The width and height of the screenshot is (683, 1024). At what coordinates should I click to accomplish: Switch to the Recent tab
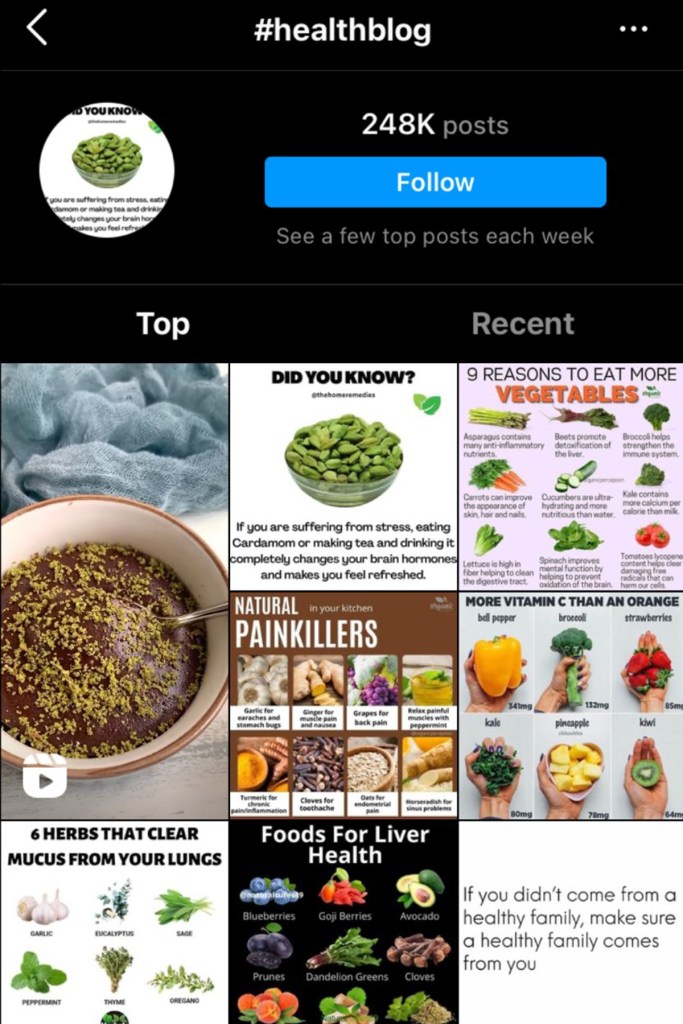[522, 324]
